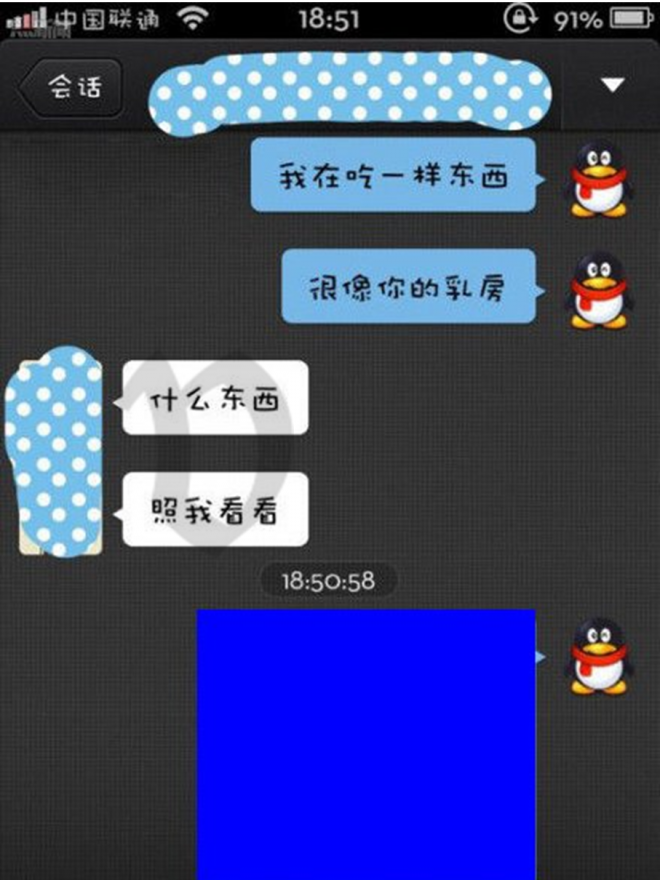Open the sent image message
Image resolution: width=660 pixels, height=880 pixels.
click(x=365, y=743)
